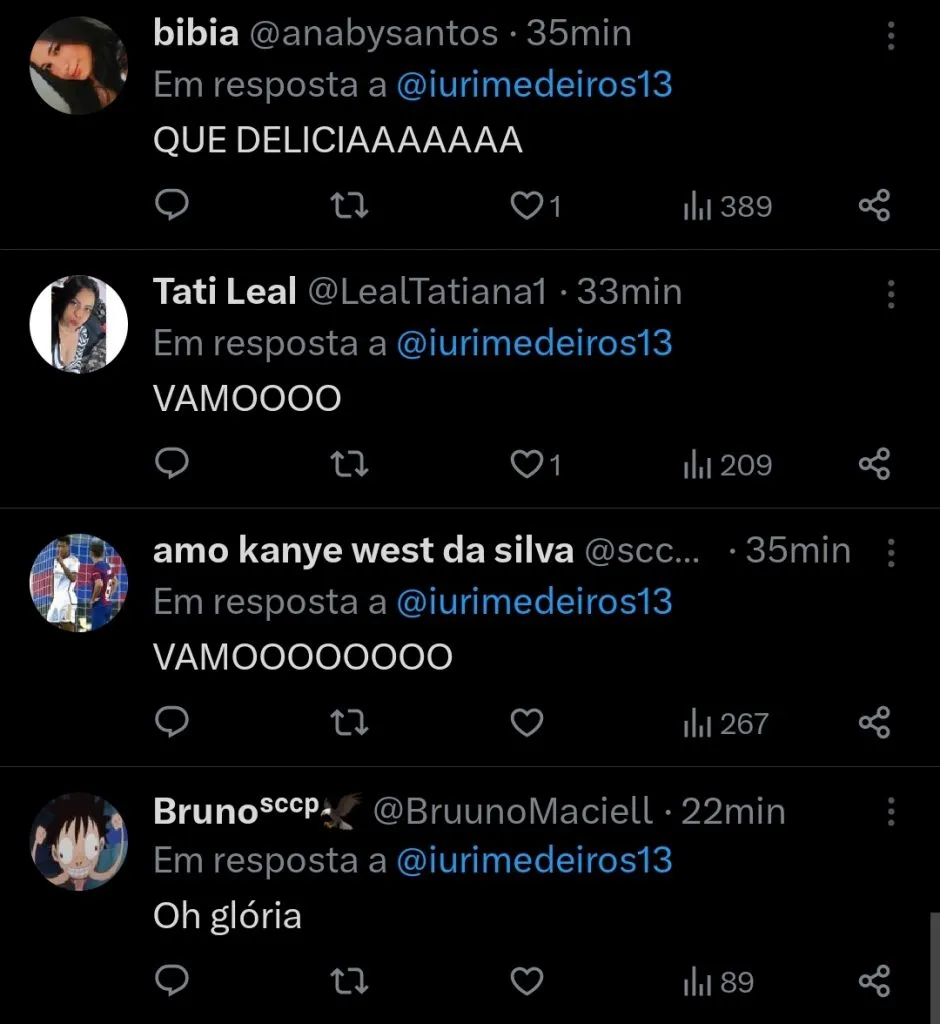Select the VAMOOOO tweet text
The image size is (940, 1024).
click(x=246, y=398)
